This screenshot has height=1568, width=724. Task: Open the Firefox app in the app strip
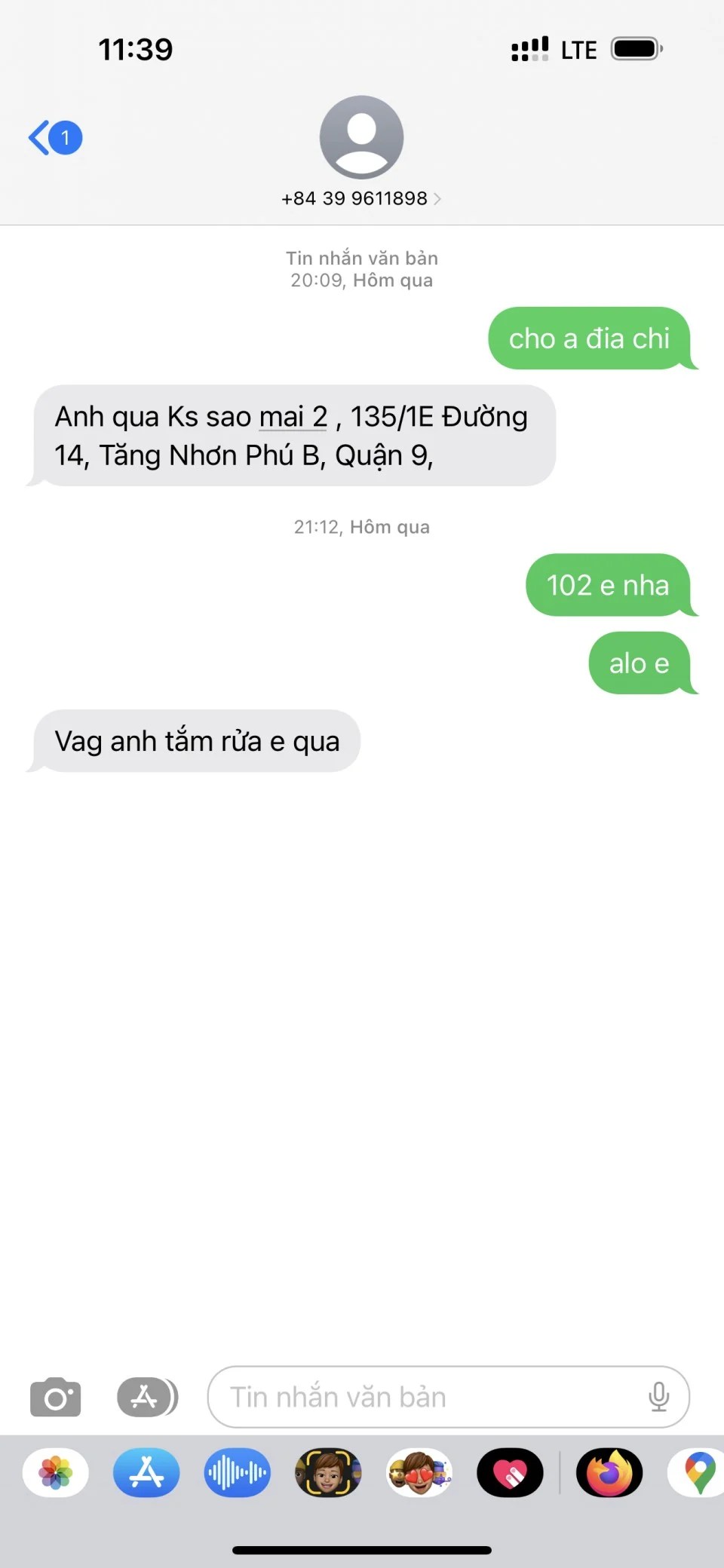pyautogui.click(x=609, y=1473)
